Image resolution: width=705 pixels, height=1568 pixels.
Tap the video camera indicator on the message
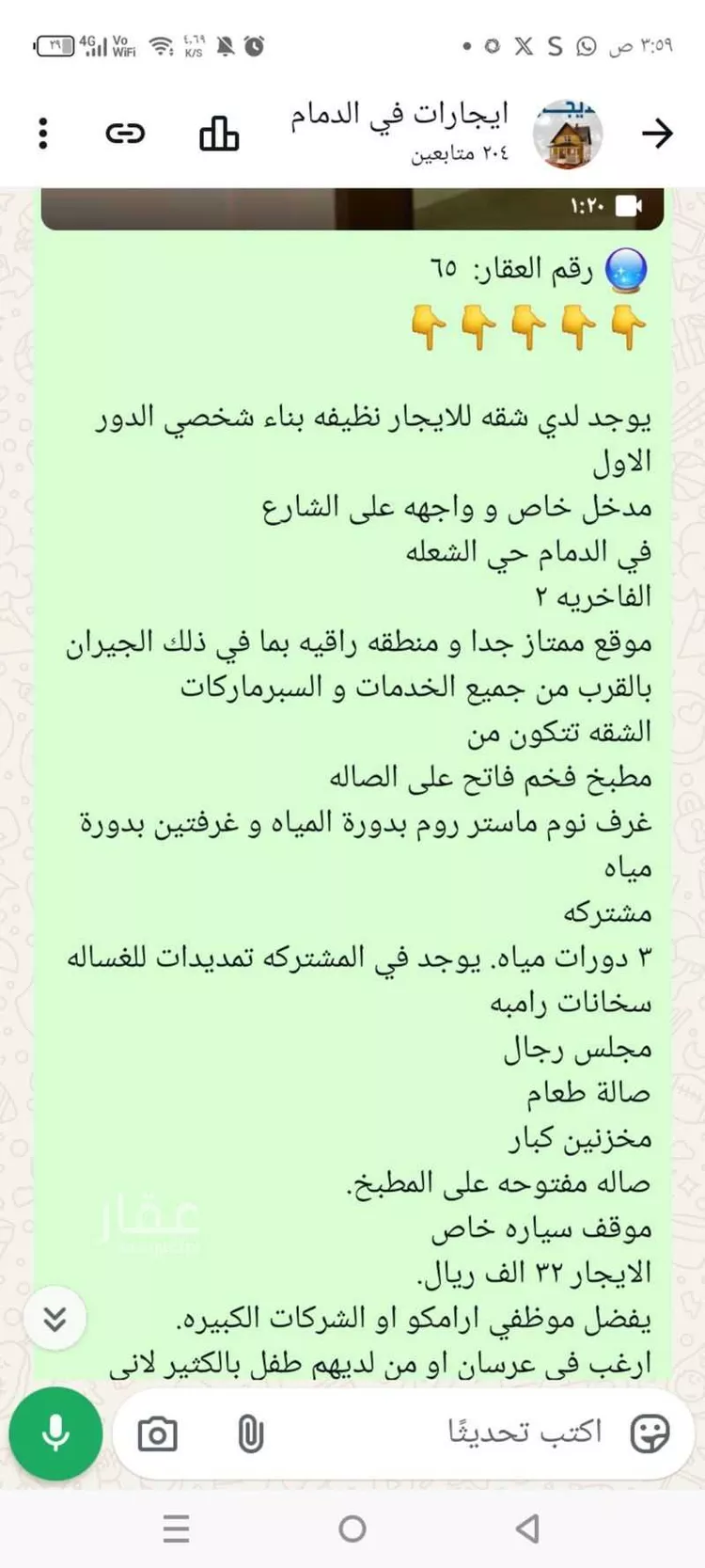tap(626, 204)
